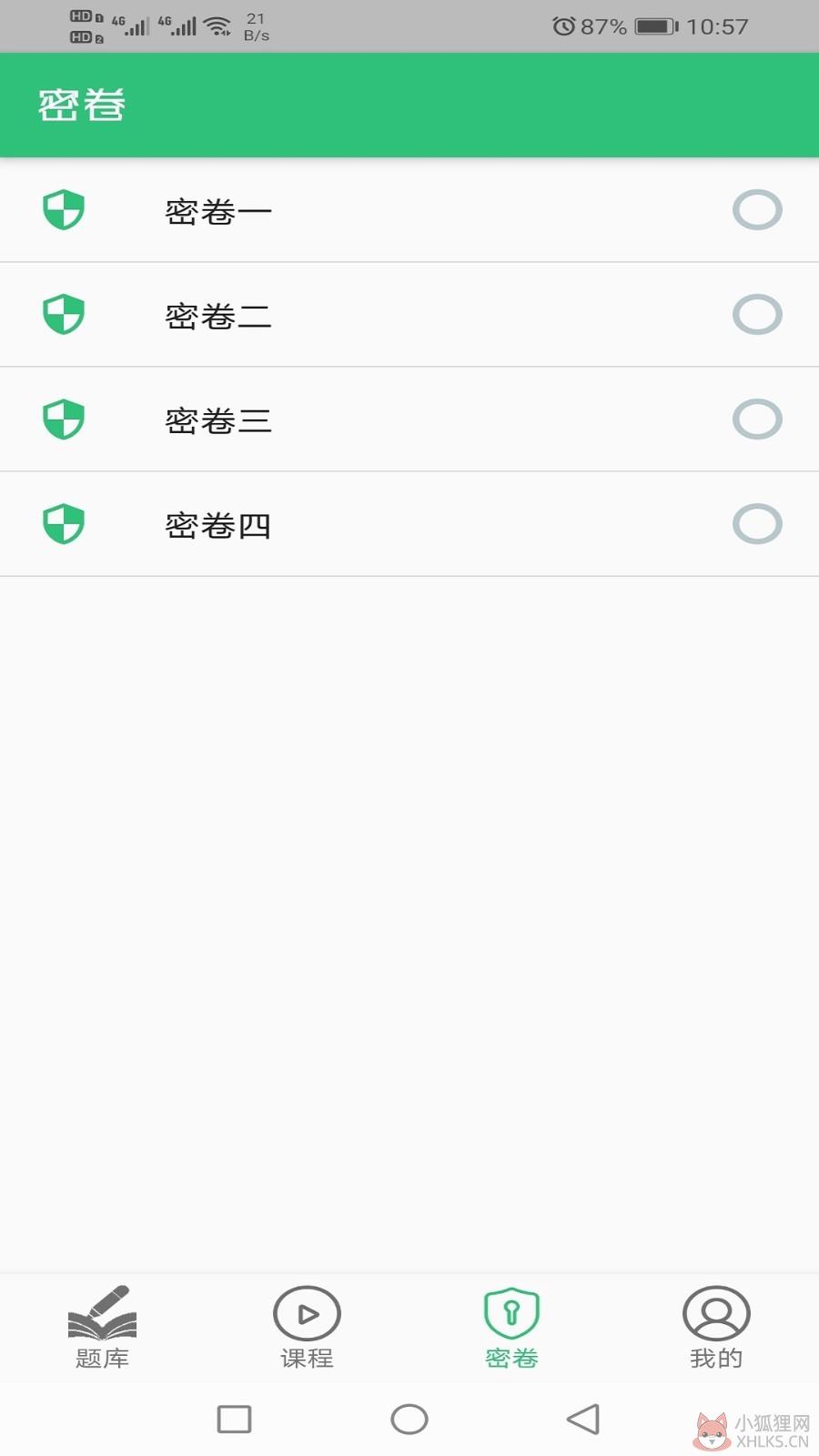Select the radio circle for 密卷一

point(757,210)
